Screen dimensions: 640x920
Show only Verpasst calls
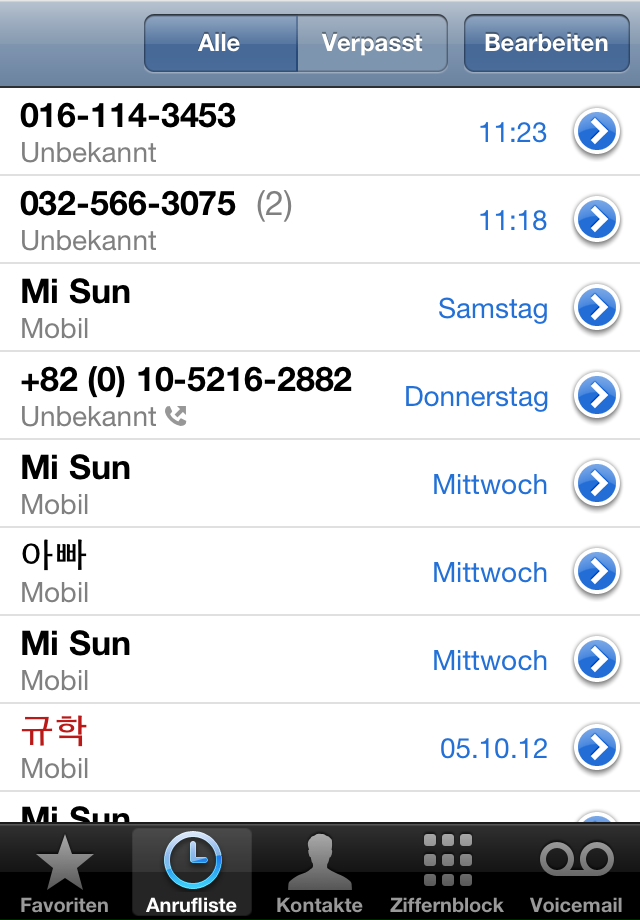[372, 44]
